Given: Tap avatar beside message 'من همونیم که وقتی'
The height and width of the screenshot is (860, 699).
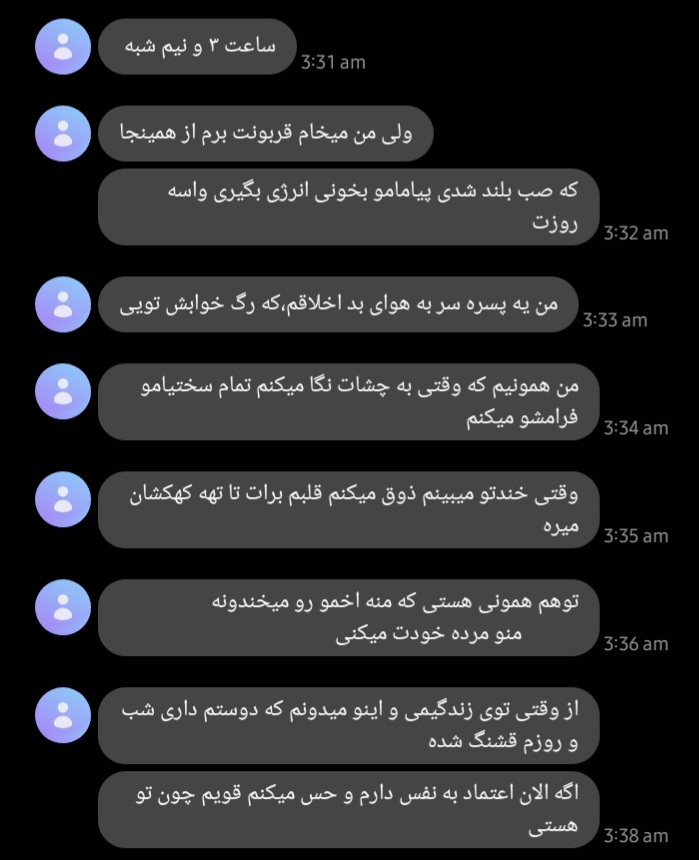Looking at the screenshot, I should coord(63,391).
